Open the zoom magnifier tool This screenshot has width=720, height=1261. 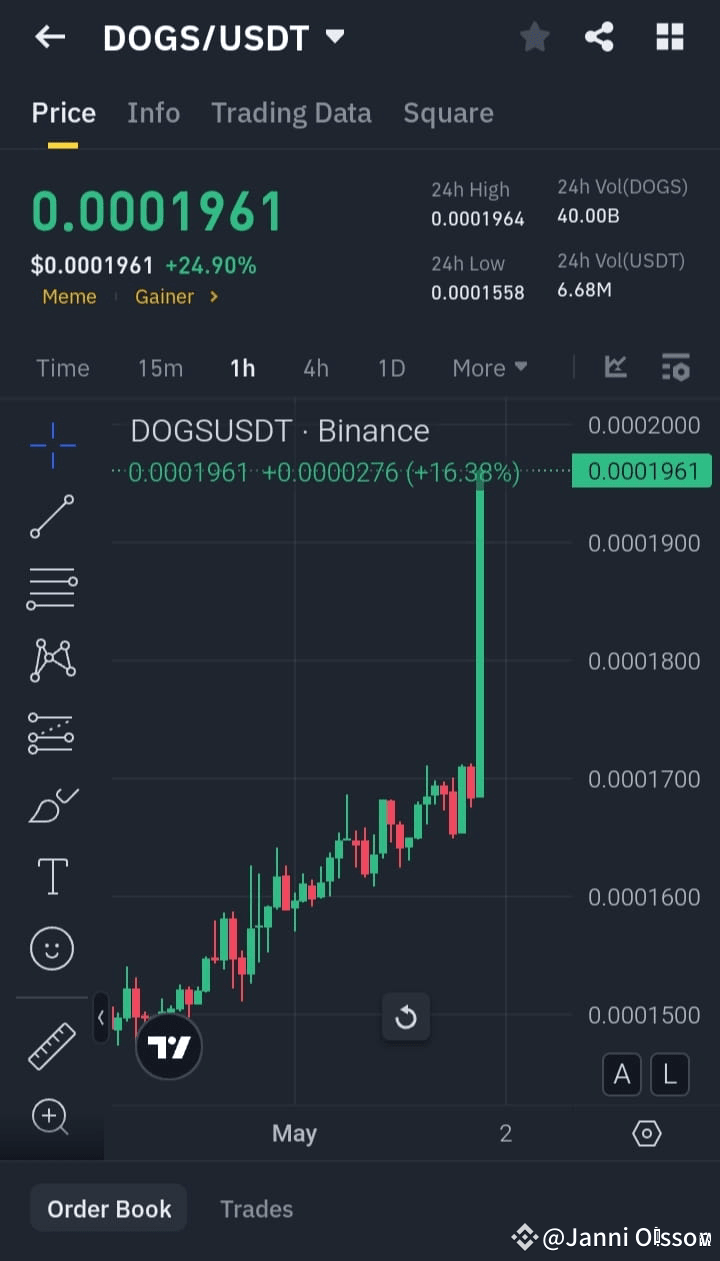(x=51, y=1117)
